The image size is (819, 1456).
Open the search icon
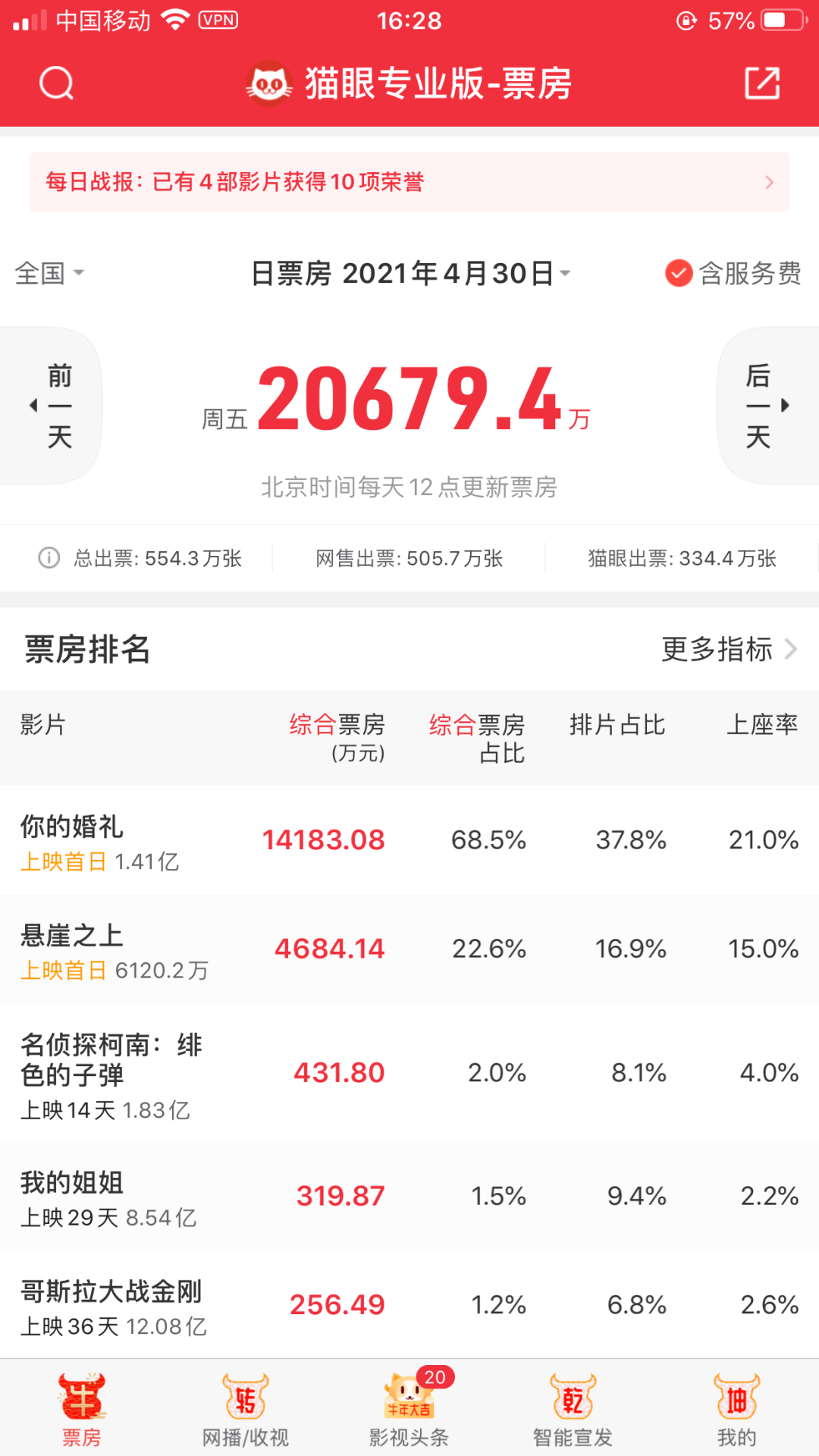click(57, 83)
